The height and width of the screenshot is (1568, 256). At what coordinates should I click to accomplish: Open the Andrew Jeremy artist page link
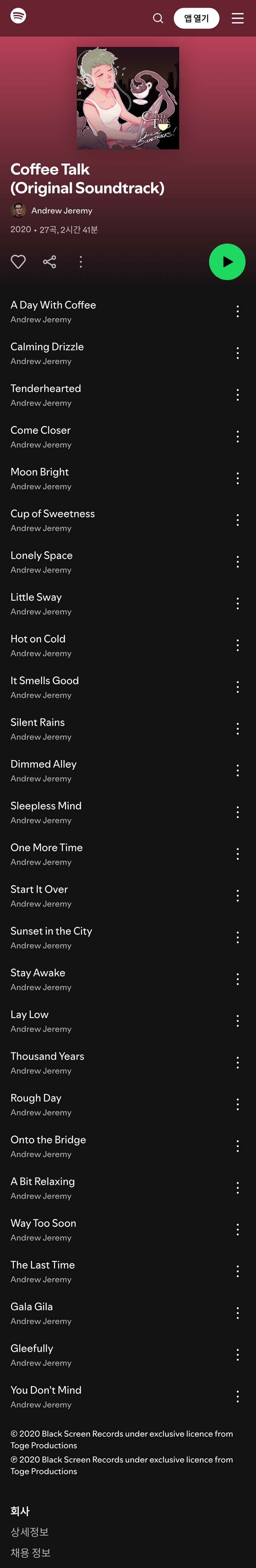click(x=61, y=211)
